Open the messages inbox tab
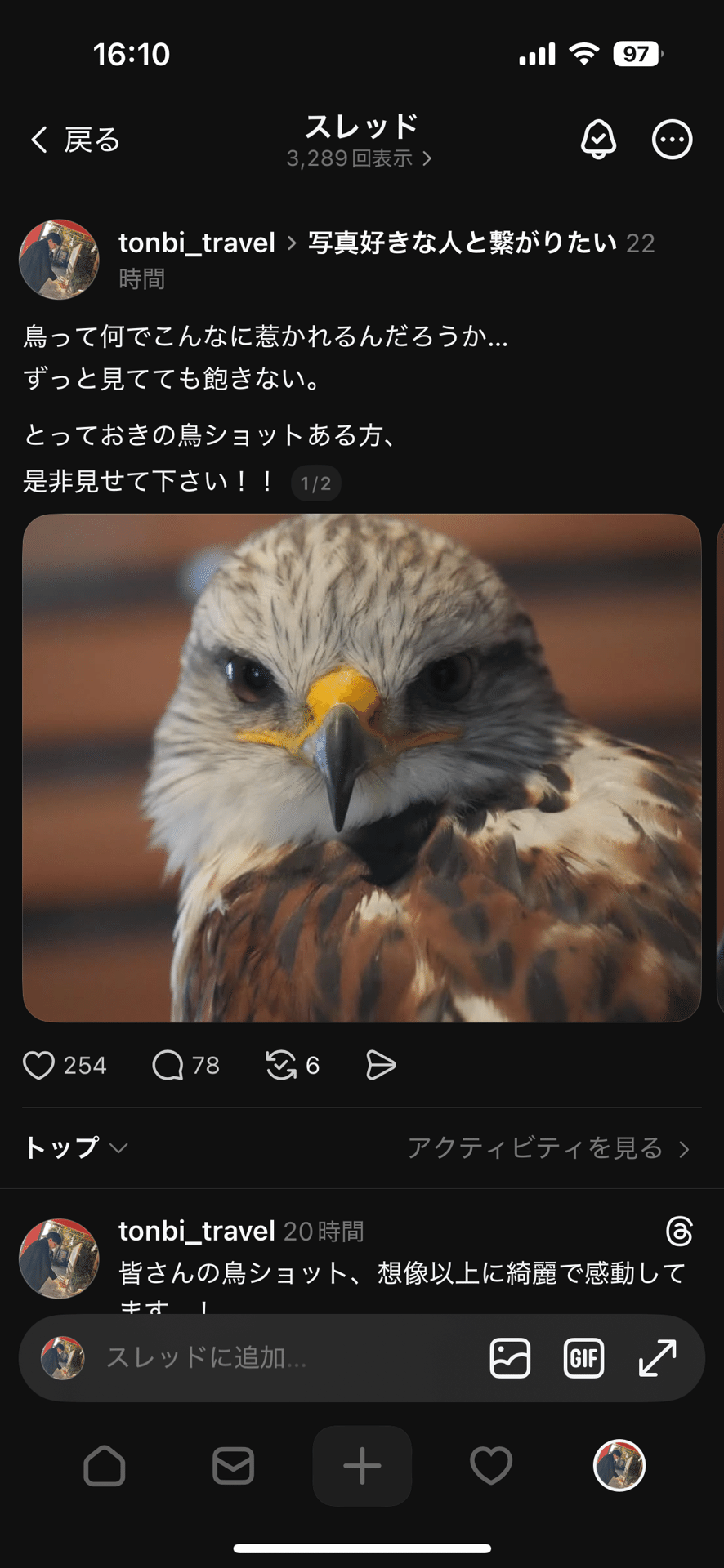 tap(234, 1466)
